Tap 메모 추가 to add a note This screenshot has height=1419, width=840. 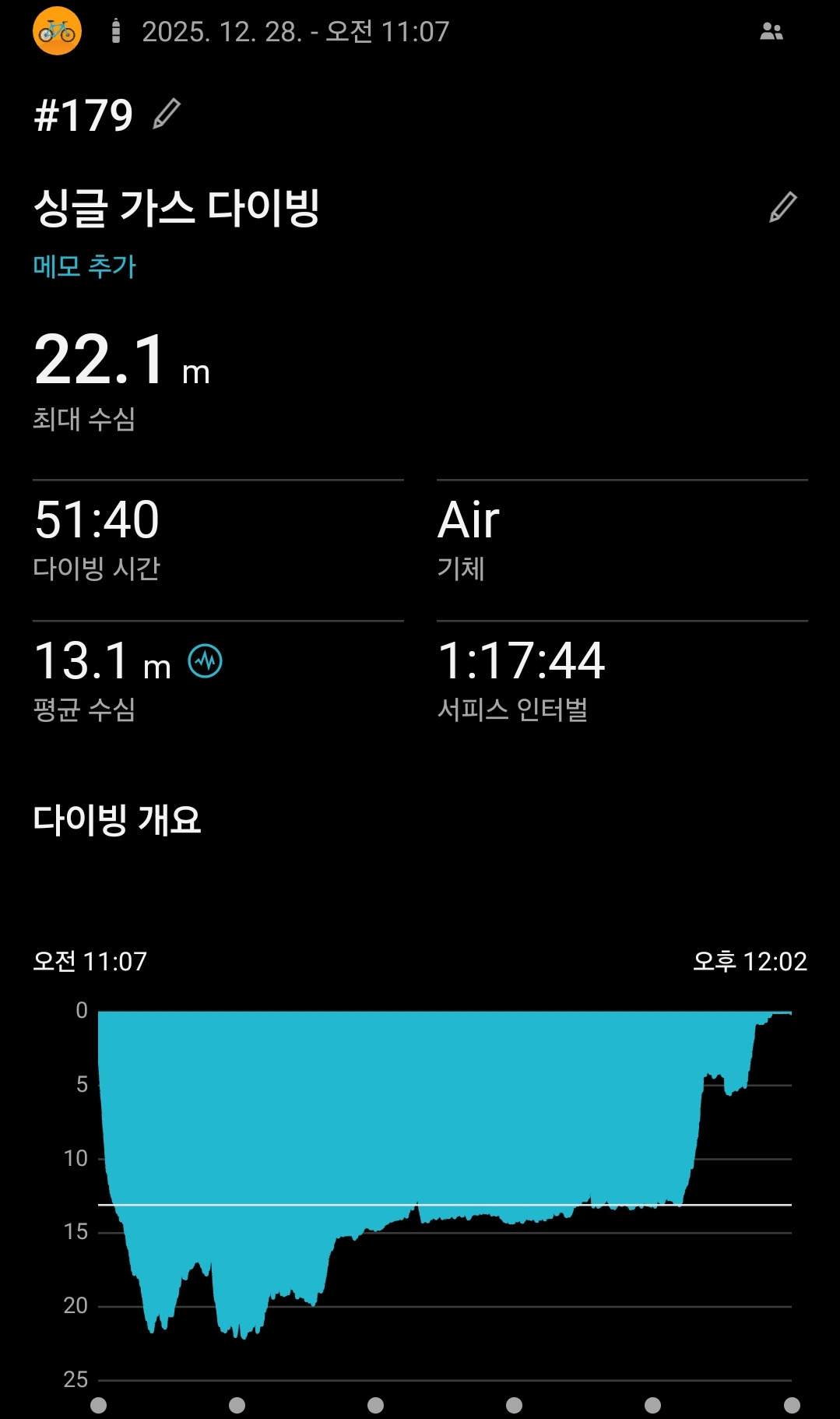click(x=84, y=266)
